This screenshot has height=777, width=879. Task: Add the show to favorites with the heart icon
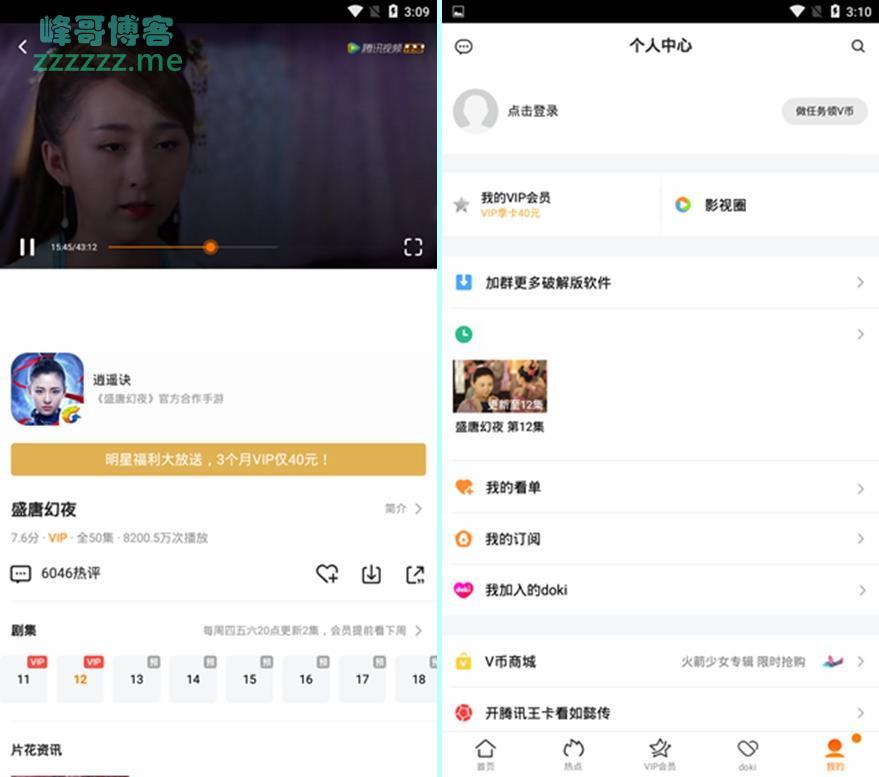(x=327, y=574)
